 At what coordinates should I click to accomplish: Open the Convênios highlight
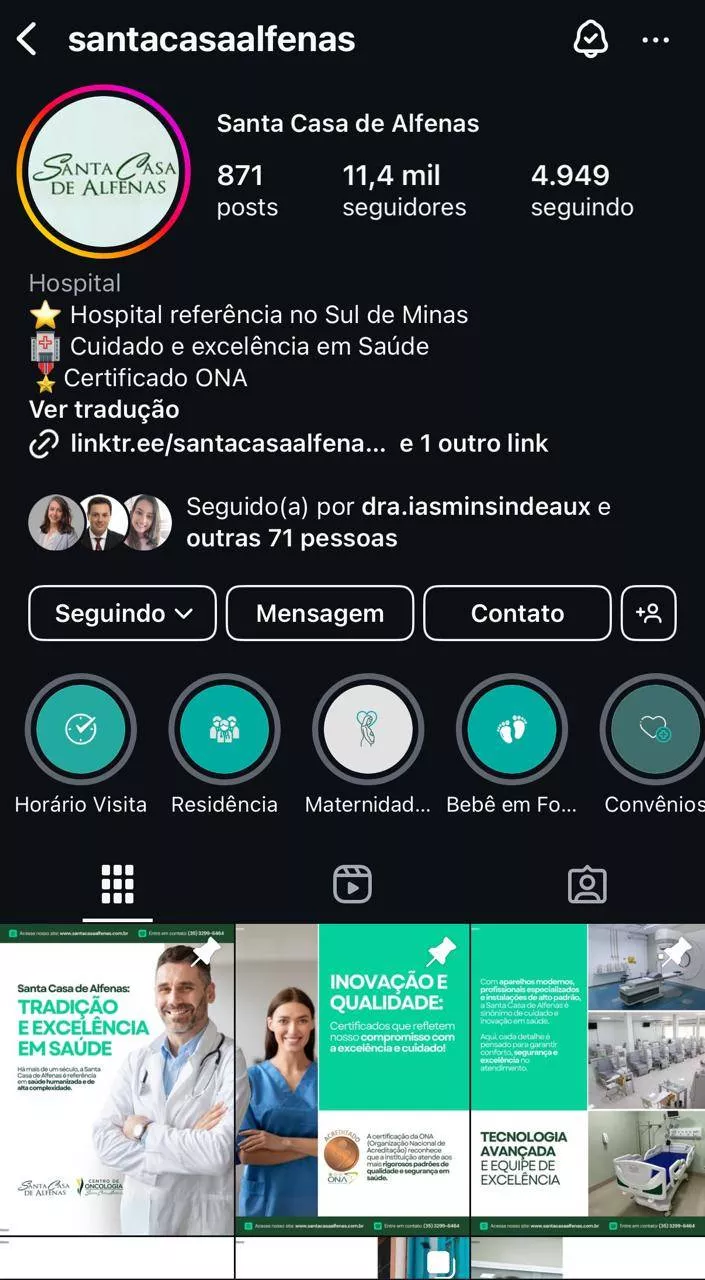tap(654, 729)
